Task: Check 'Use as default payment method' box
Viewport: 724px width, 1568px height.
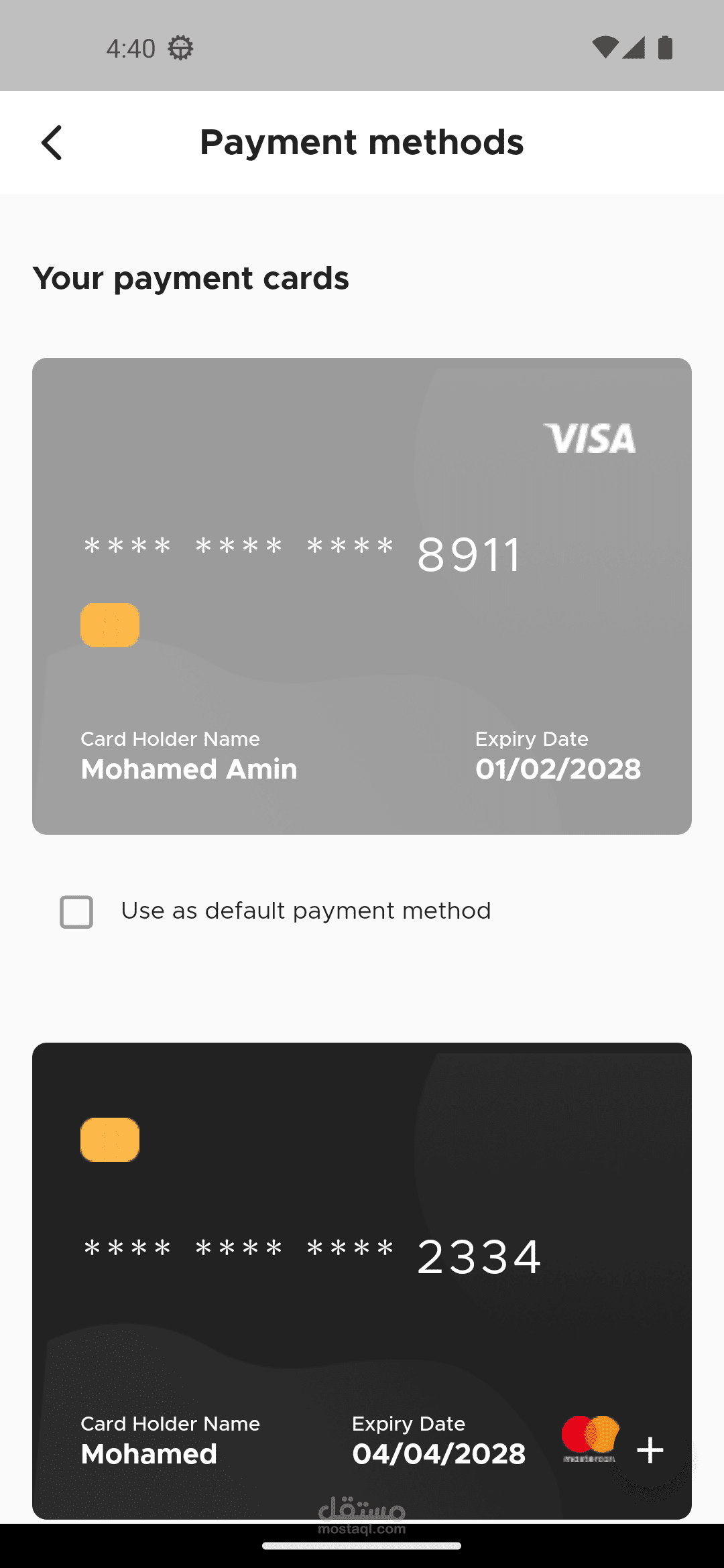Action: 76,911
